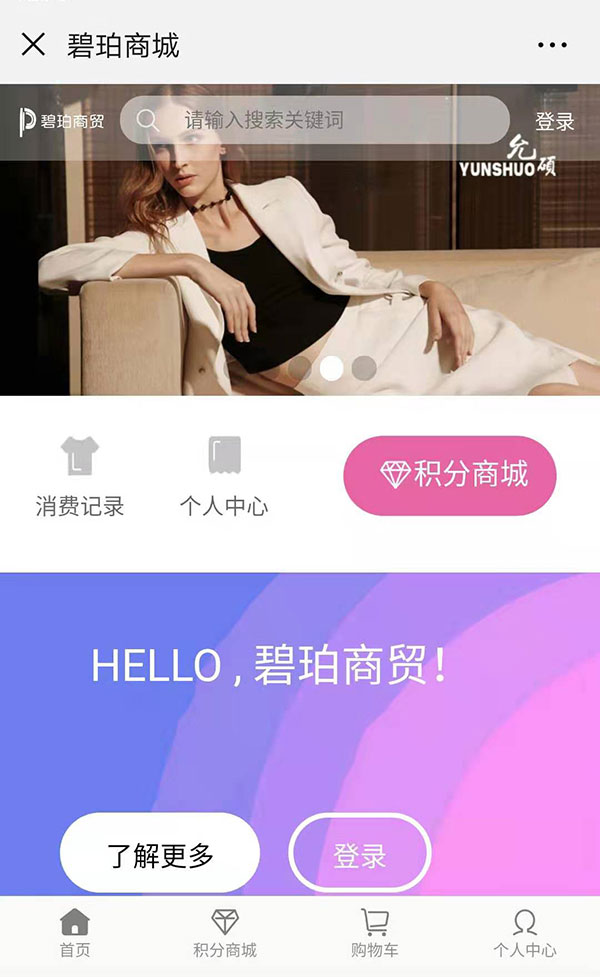Switch to the 积分商城 bottom tab
Screen dimensions: 600x977
click(225, 933)
